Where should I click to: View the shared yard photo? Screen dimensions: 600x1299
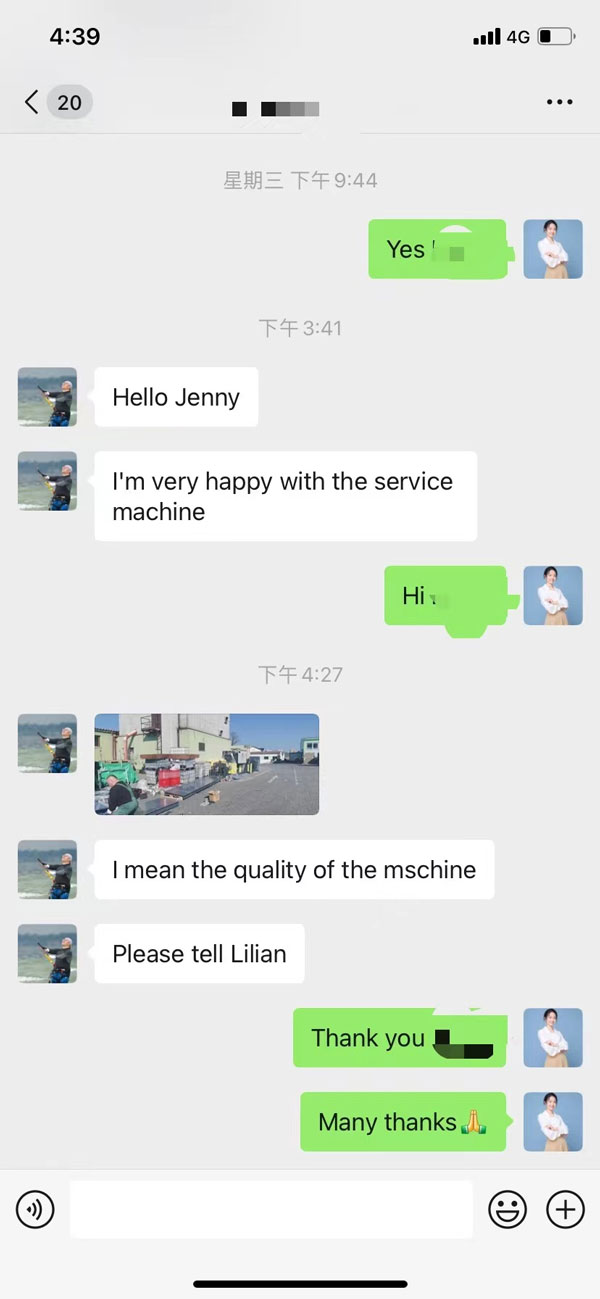(207, 764)
